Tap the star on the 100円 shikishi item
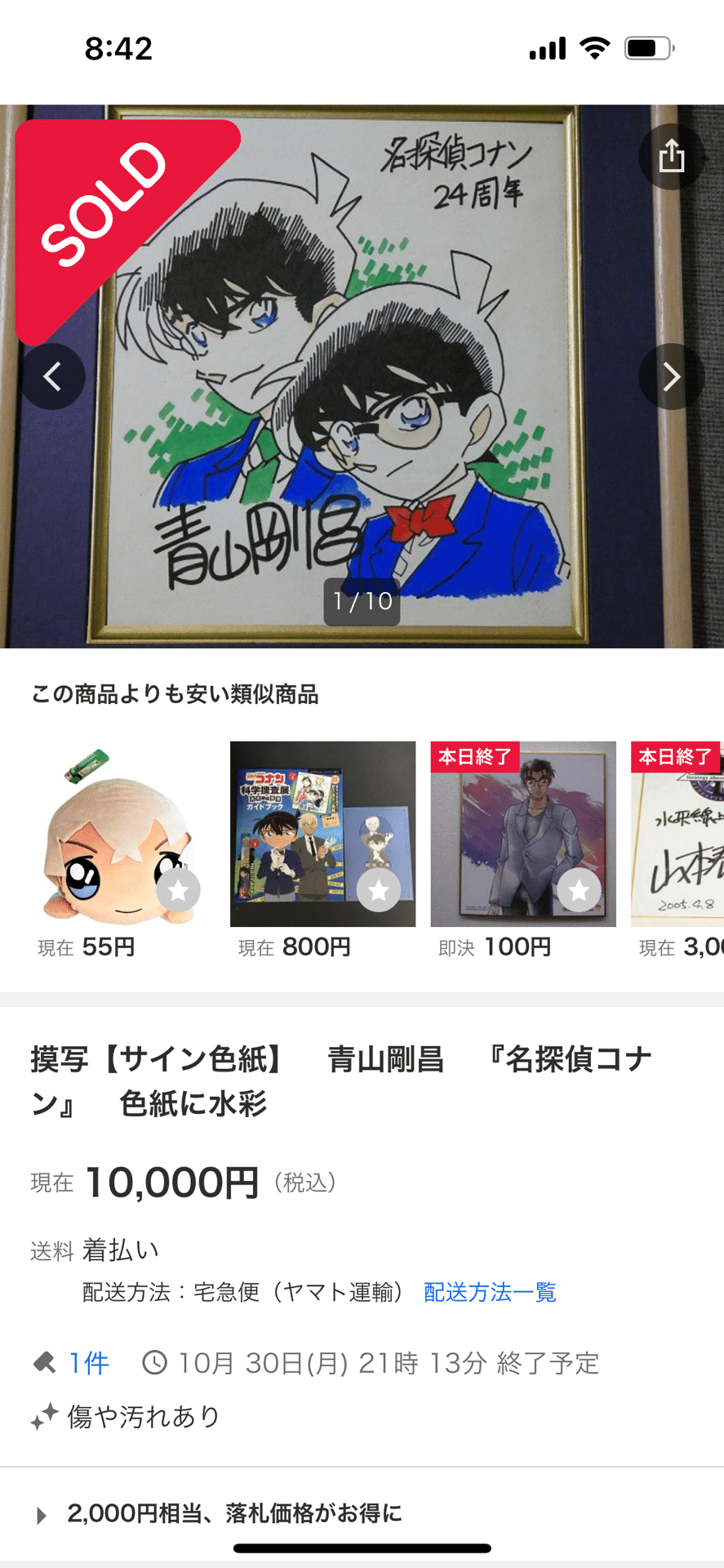The height and width of the screenshot is (1568, 724). click(x=578, y=890)
